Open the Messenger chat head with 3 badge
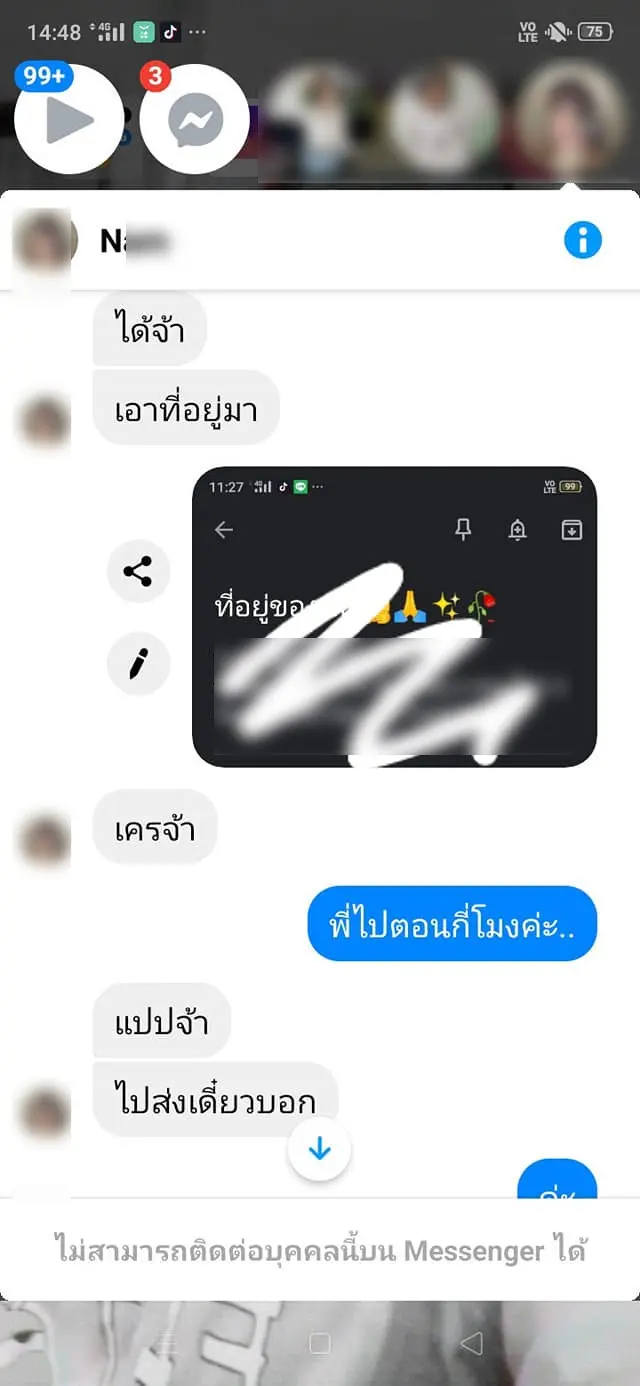The image size is (640, 1386). (193, 120)
